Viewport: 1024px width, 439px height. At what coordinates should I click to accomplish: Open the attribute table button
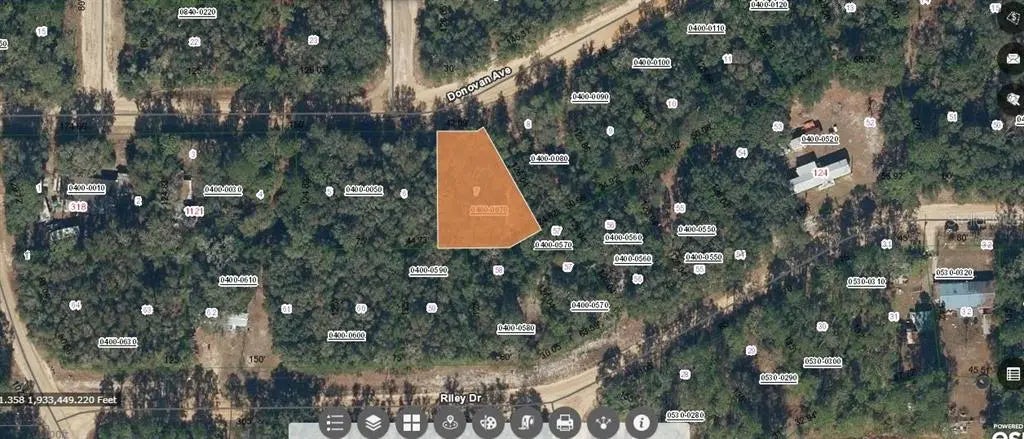tap(1012, 374)
